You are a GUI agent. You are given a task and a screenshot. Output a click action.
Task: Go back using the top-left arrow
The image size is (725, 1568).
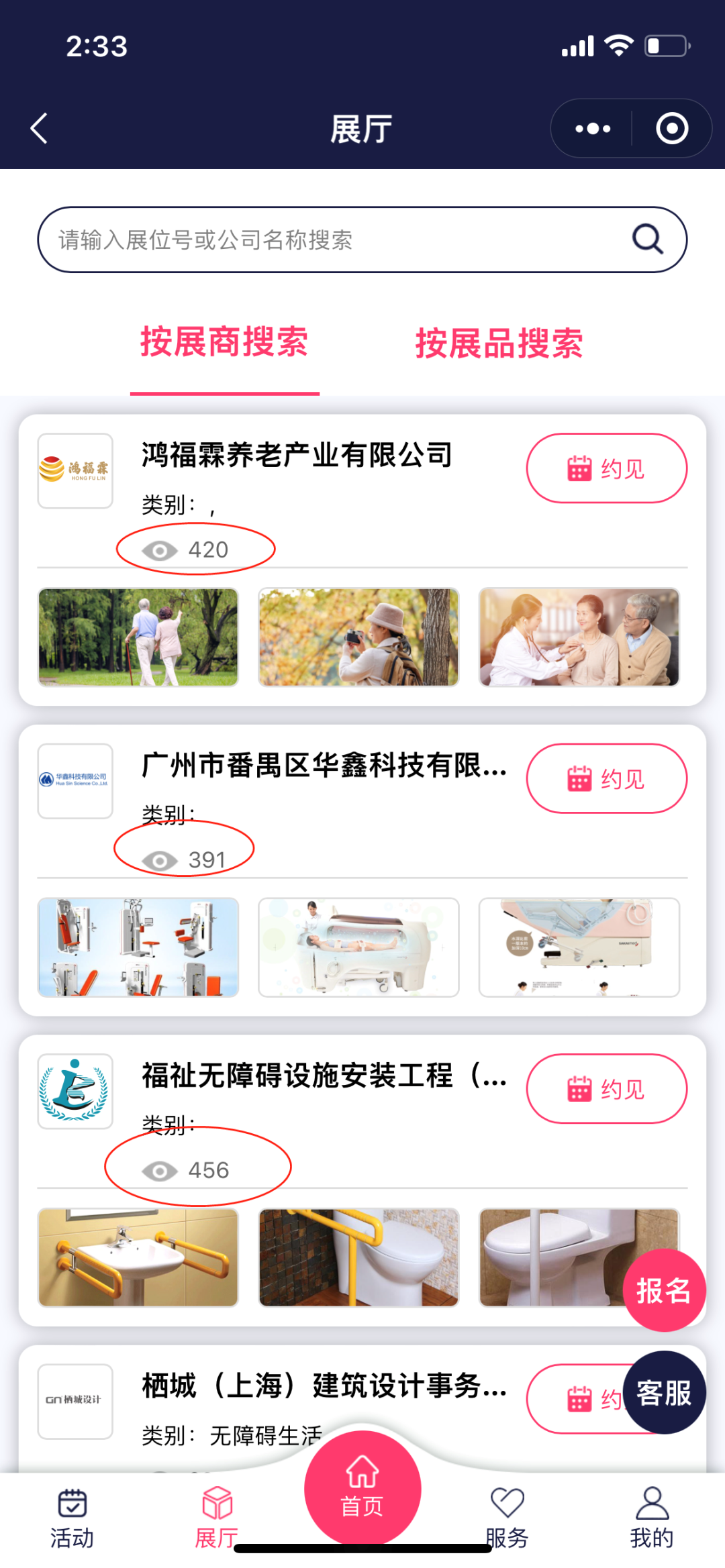[39, 128]
